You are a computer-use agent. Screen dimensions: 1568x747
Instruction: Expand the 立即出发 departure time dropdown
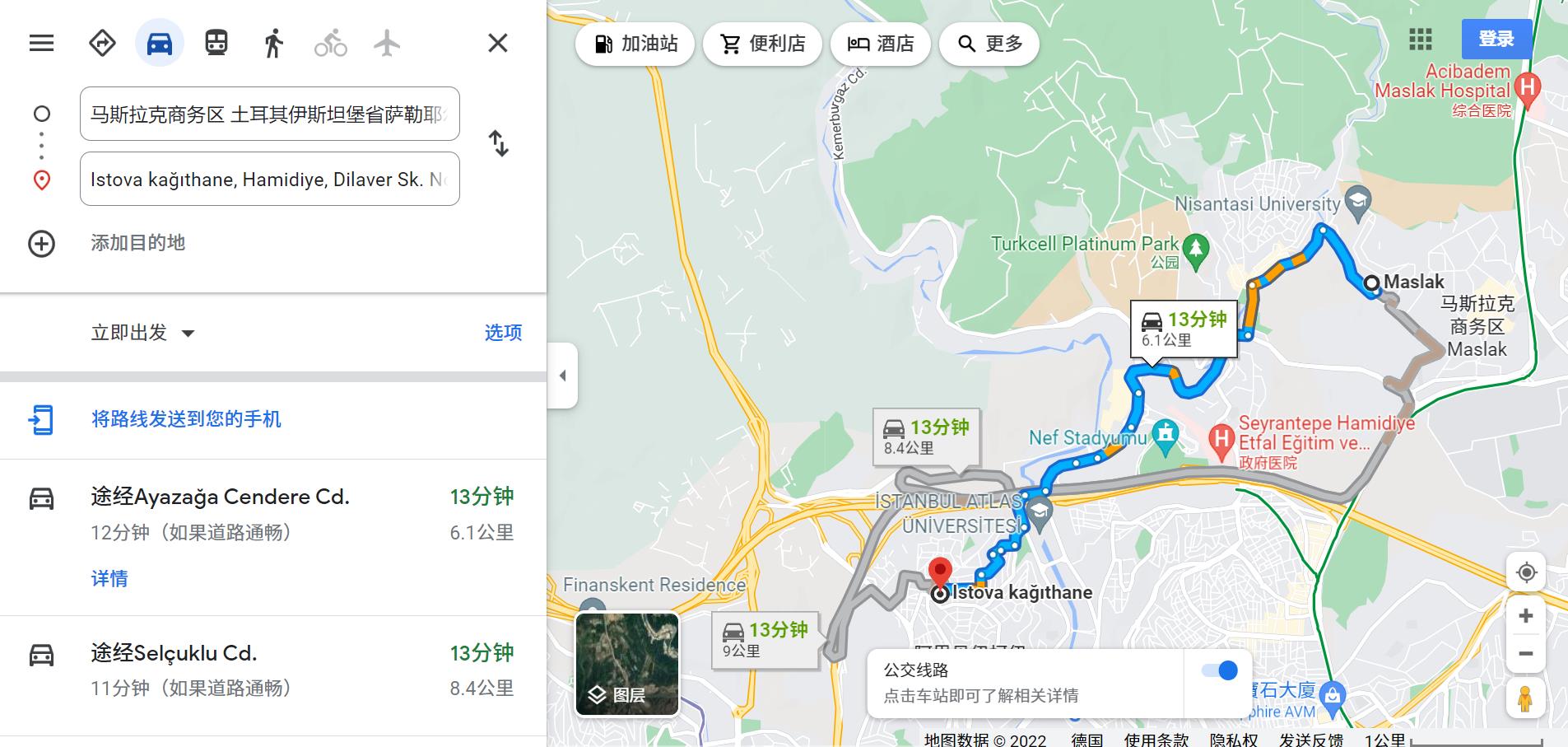click(142, 333)
